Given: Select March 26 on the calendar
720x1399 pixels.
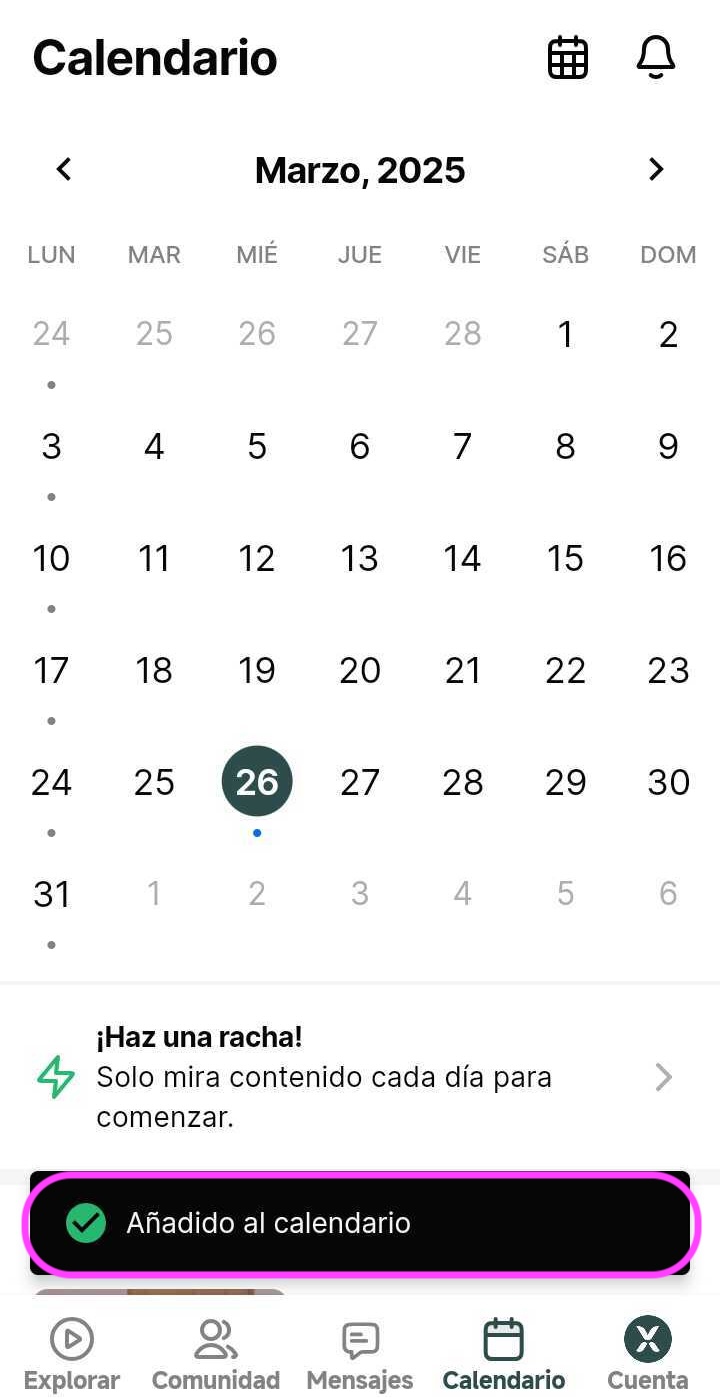Looking at the screenshot, I should point(257,781).
